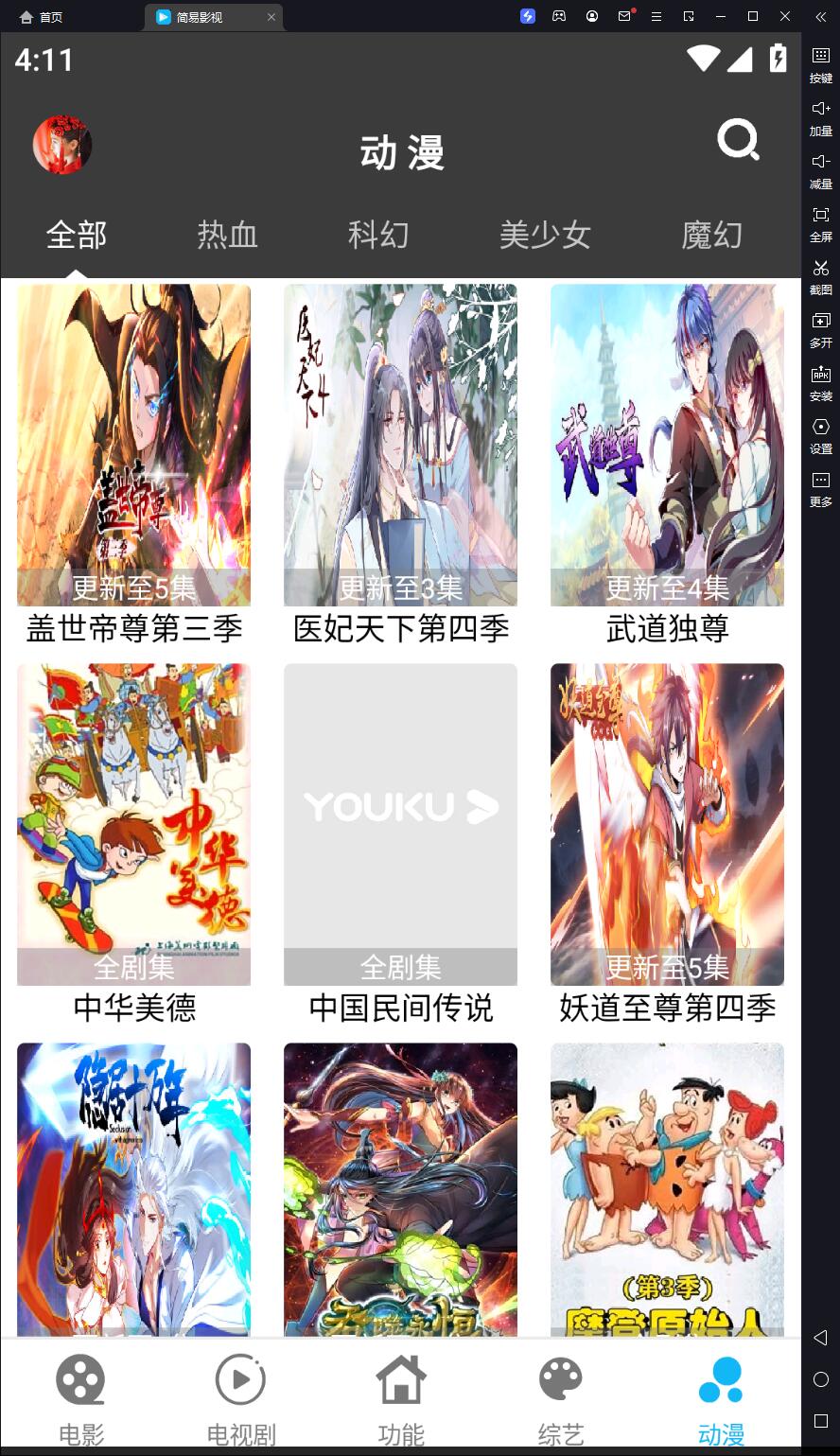
Task: Go to the 功能 bottom tab
Action: [x=401, y=1397]
